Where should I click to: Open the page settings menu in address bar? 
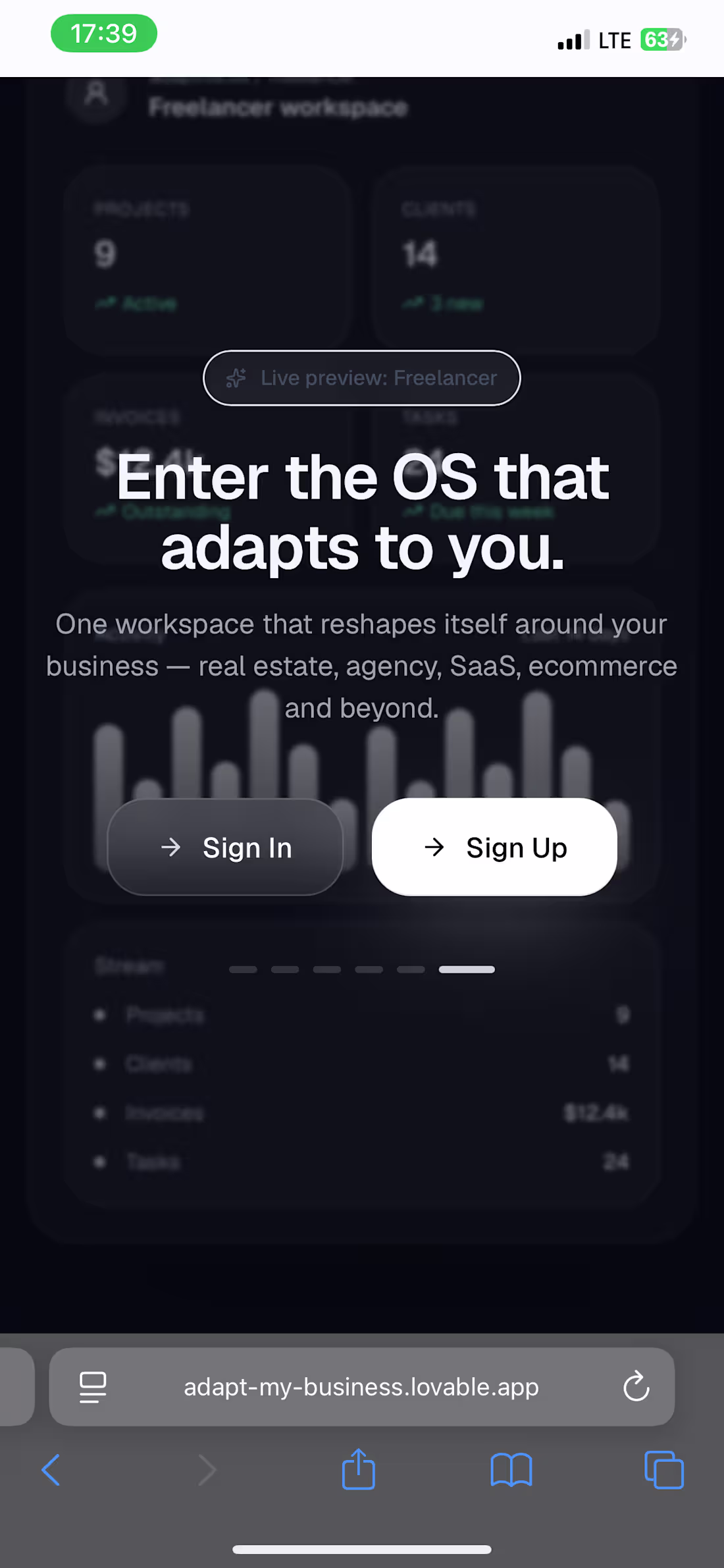93,1387
